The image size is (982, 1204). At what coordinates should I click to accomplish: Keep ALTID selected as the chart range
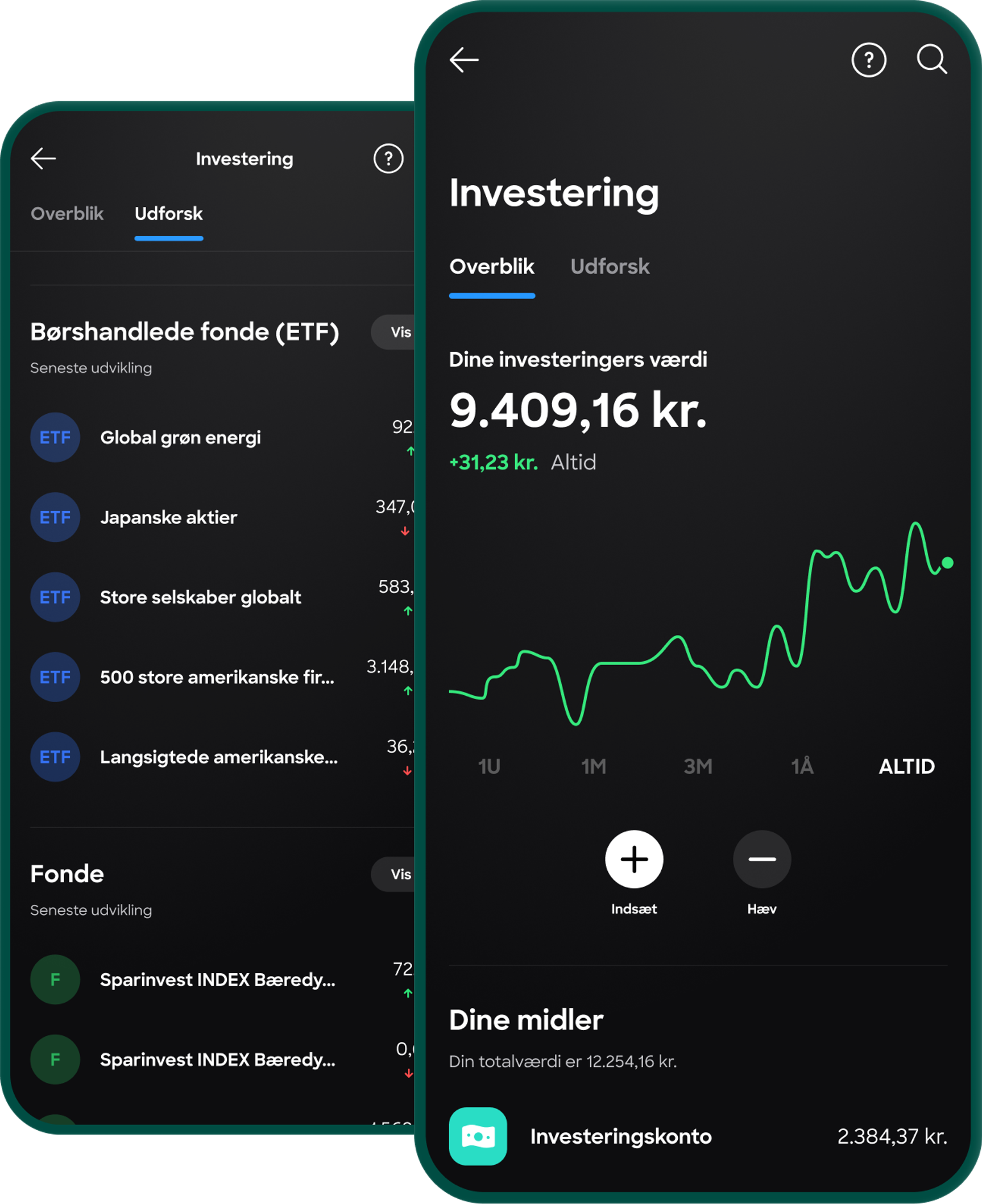click(x=905, y=767)
